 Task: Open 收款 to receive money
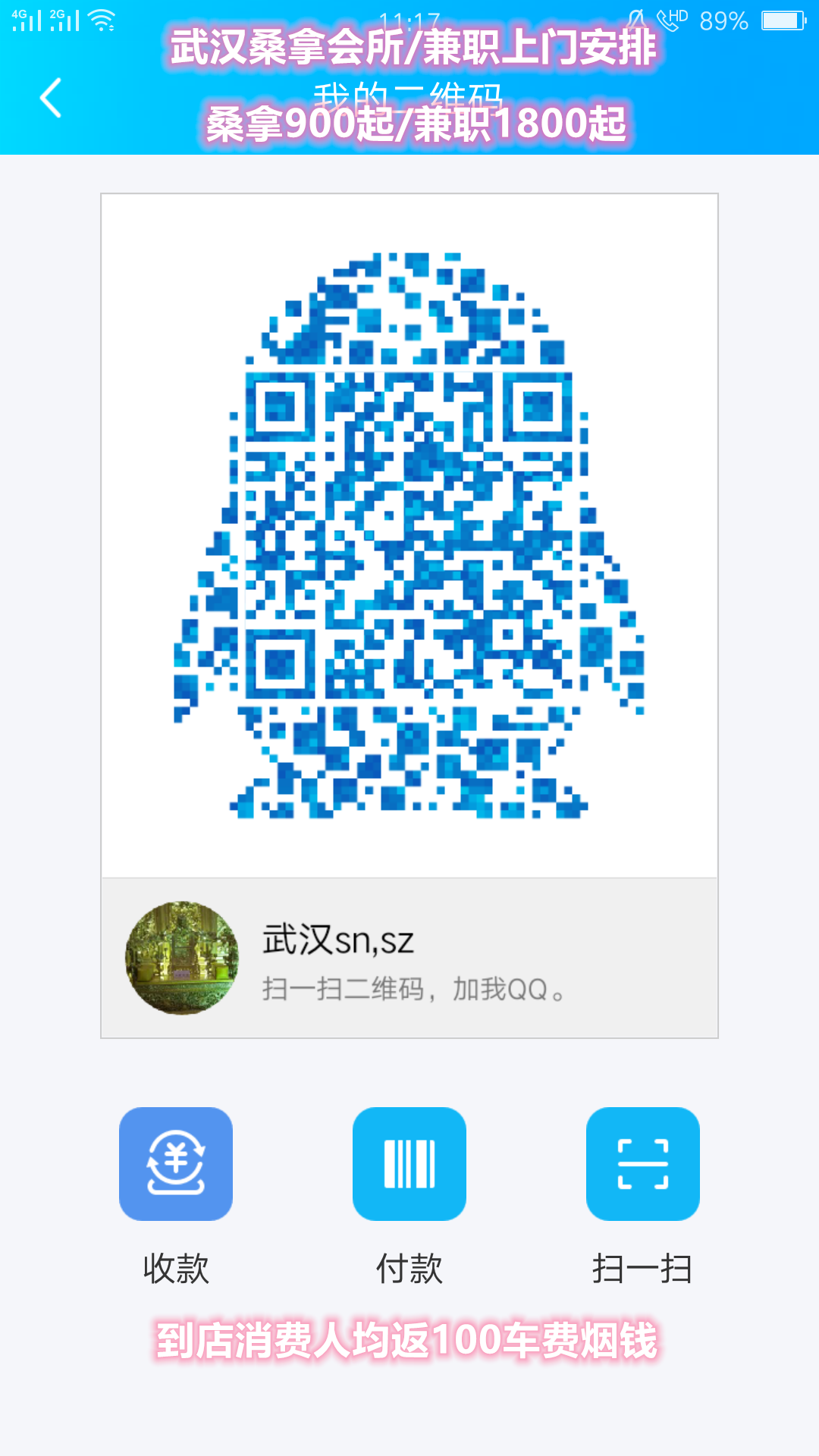click(176, 1164)
